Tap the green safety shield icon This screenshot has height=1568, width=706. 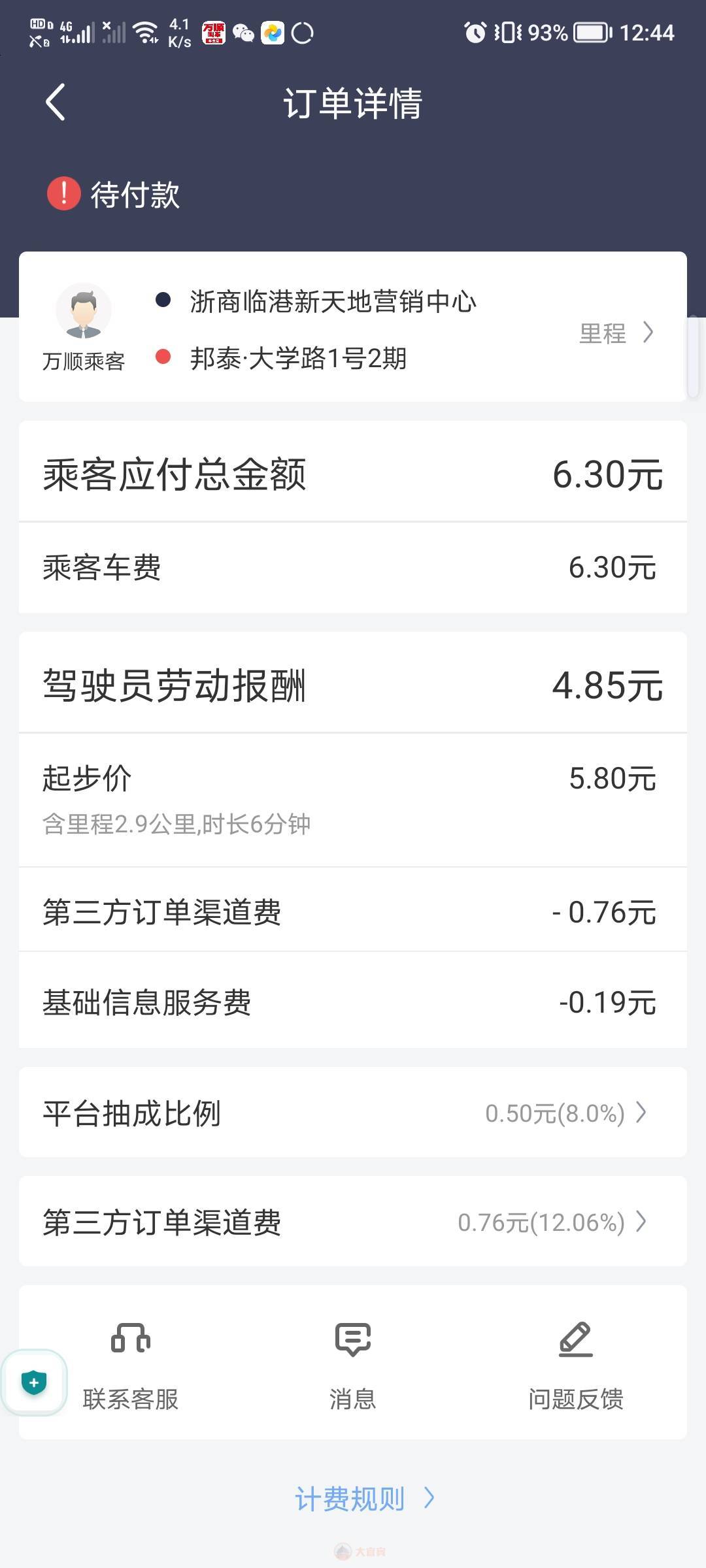coord(34,1383)
